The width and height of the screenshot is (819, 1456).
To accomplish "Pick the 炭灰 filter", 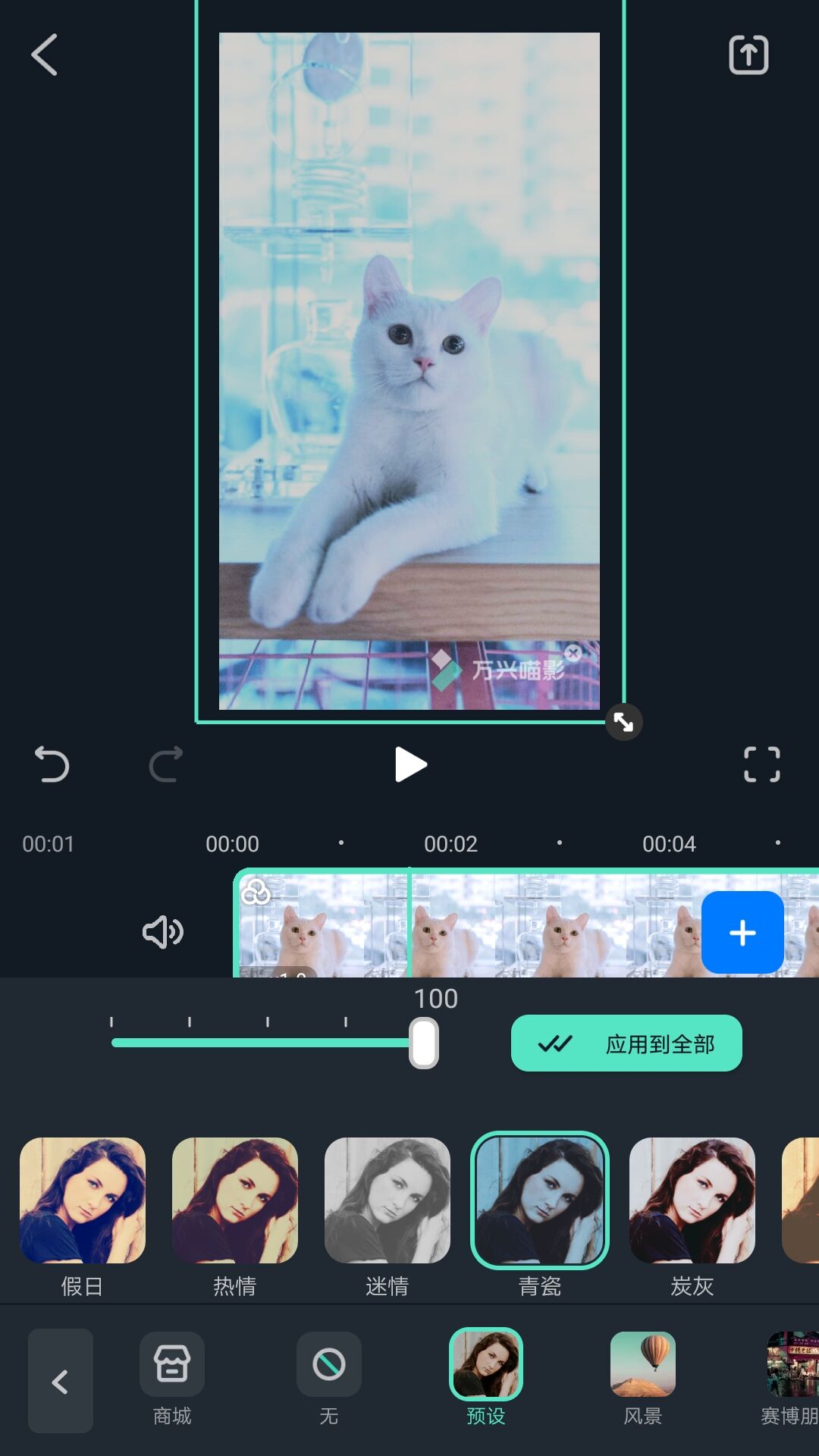I will tap(692, 1200).
